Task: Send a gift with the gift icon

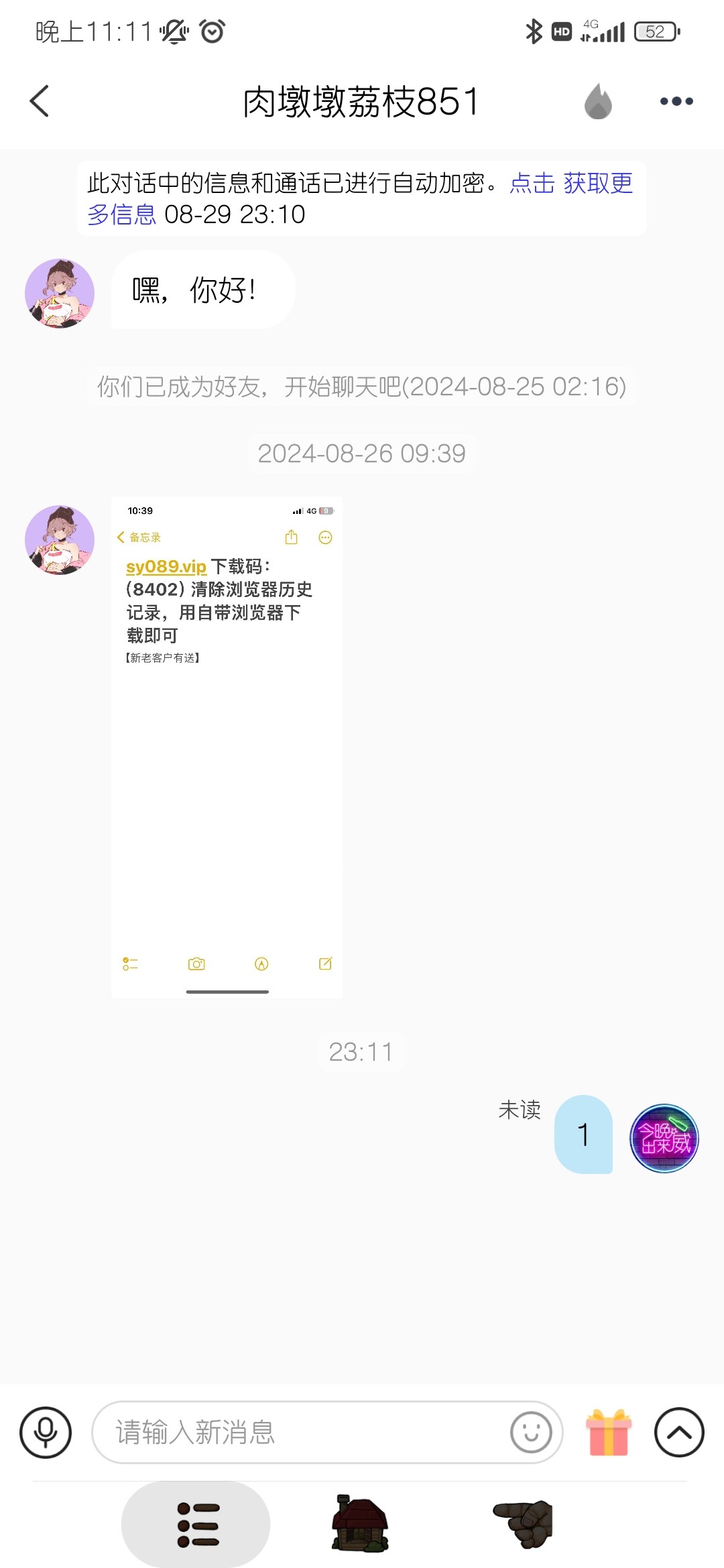Action: [609, 1432]
